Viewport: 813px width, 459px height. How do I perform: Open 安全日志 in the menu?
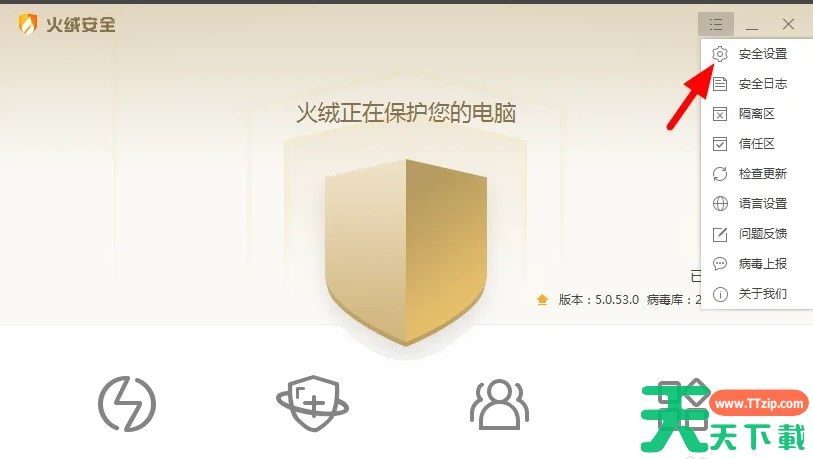point(761,84)
